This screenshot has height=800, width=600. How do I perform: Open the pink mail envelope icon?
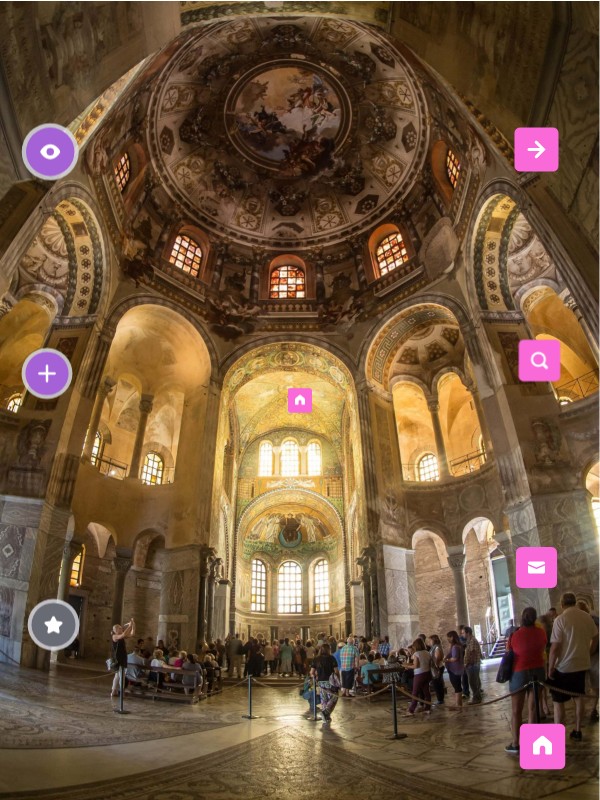[x=536, y=567]
